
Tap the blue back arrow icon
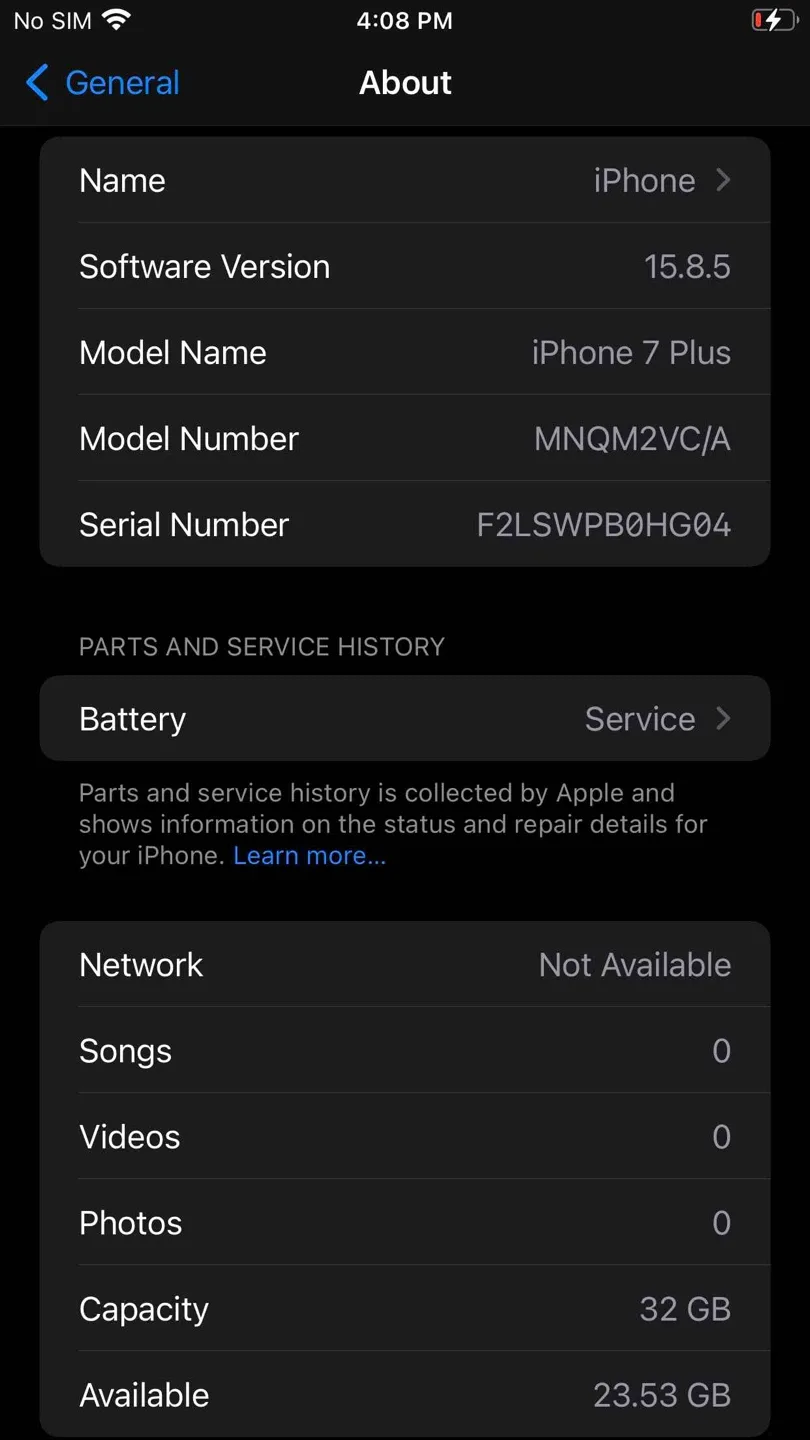point(37,84)
